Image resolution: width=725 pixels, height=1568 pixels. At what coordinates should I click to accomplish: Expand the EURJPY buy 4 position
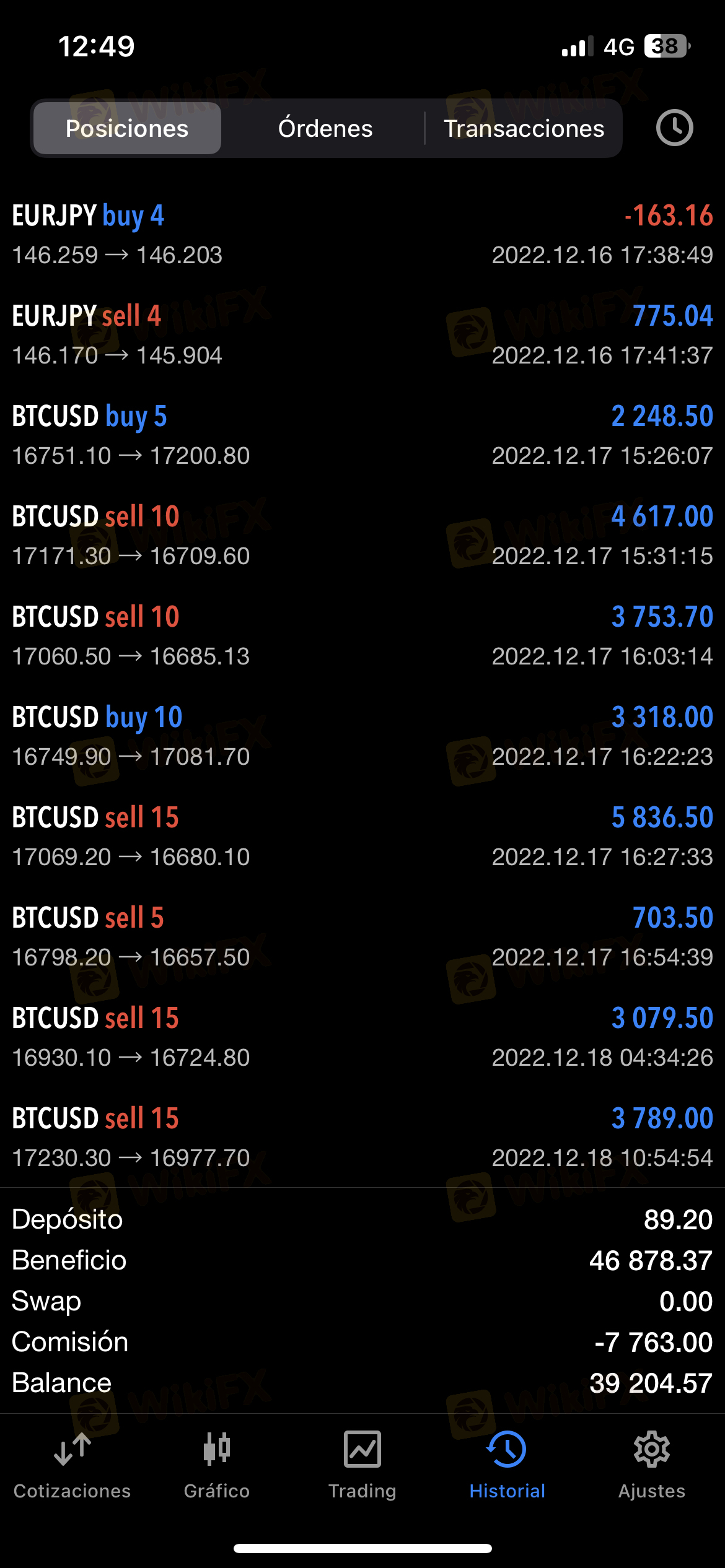362,235
